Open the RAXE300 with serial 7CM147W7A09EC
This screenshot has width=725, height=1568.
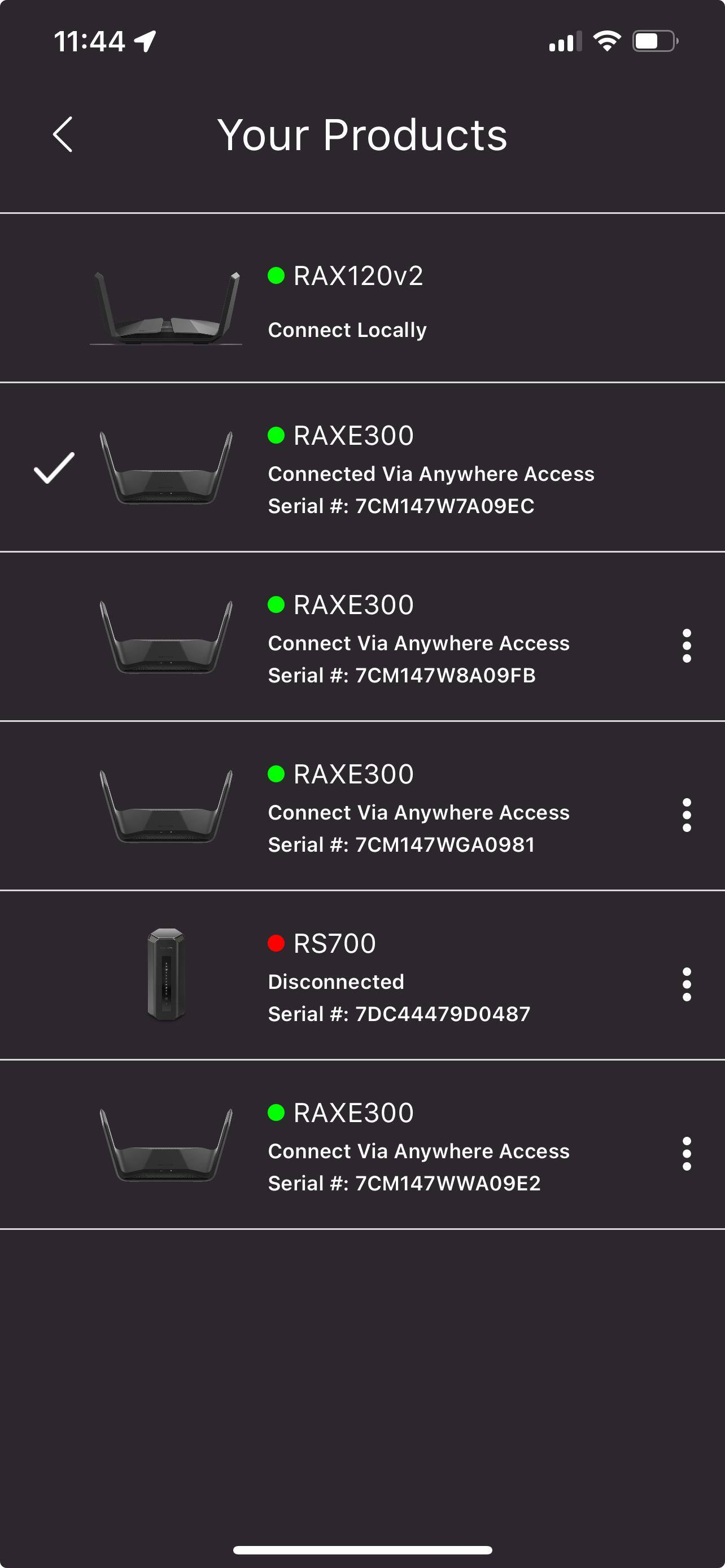click(x=362, y=467)
